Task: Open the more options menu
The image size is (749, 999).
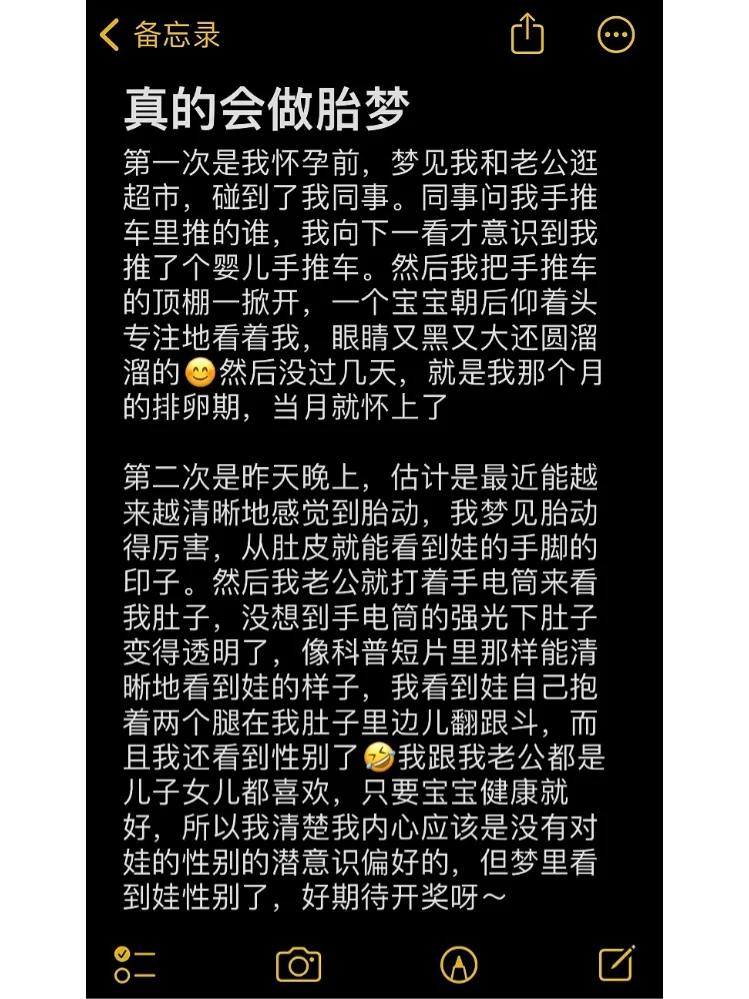Action: tap(616, 35)
